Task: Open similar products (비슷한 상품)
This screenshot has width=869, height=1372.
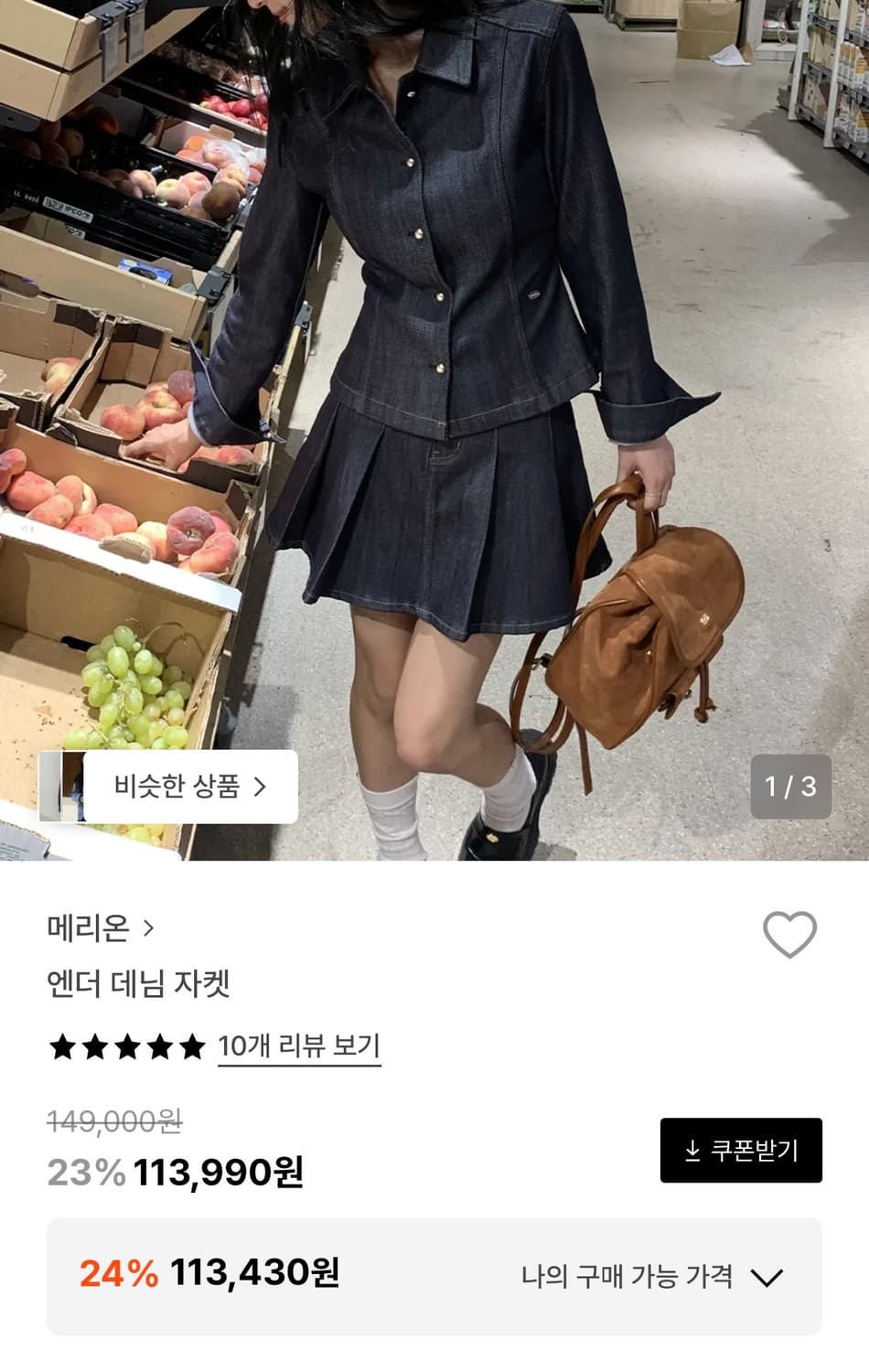Action: click(x=169, y=787)
